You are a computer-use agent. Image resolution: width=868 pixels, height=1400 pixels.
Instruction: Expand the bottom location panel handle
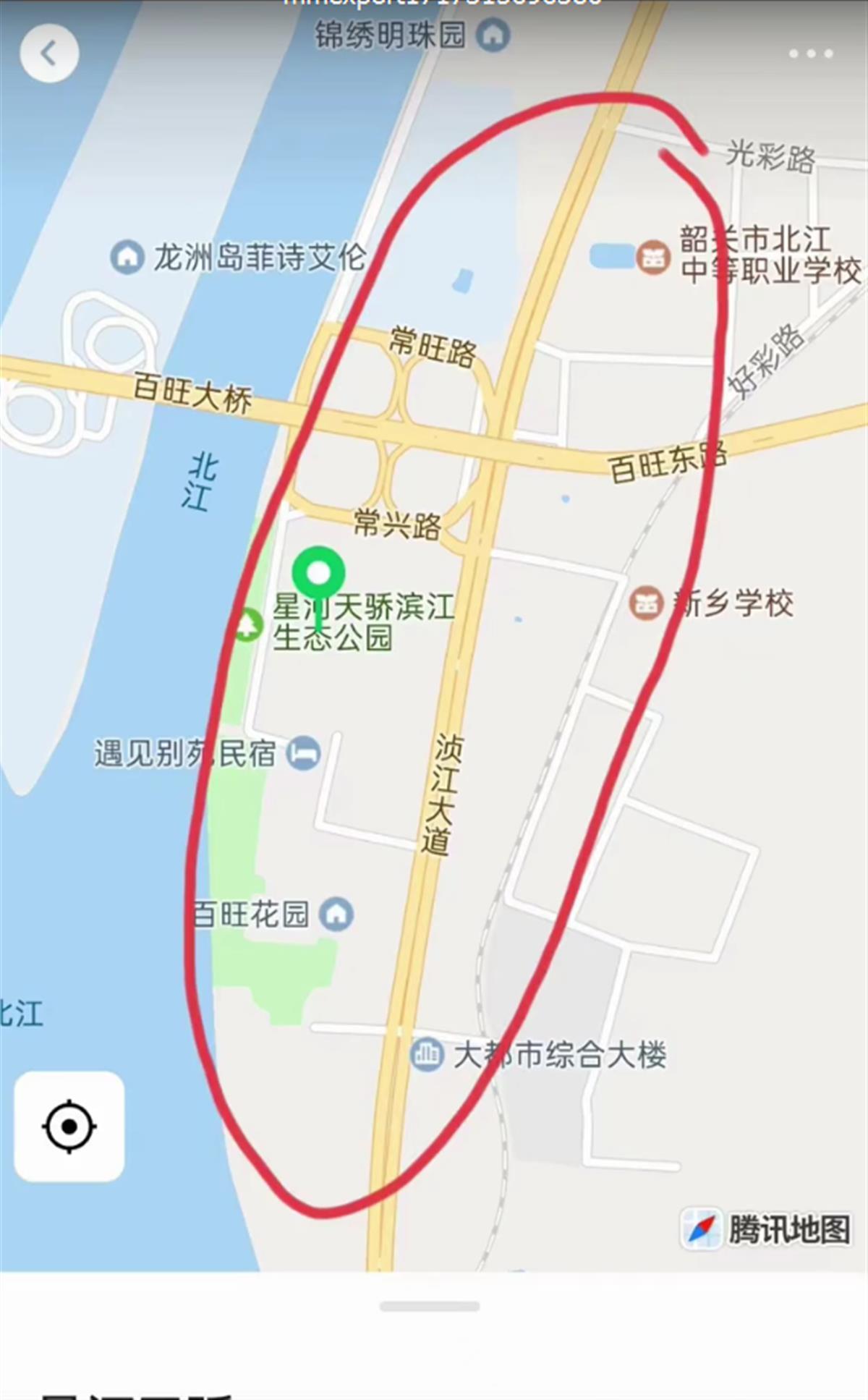[x=430, y=1307]
